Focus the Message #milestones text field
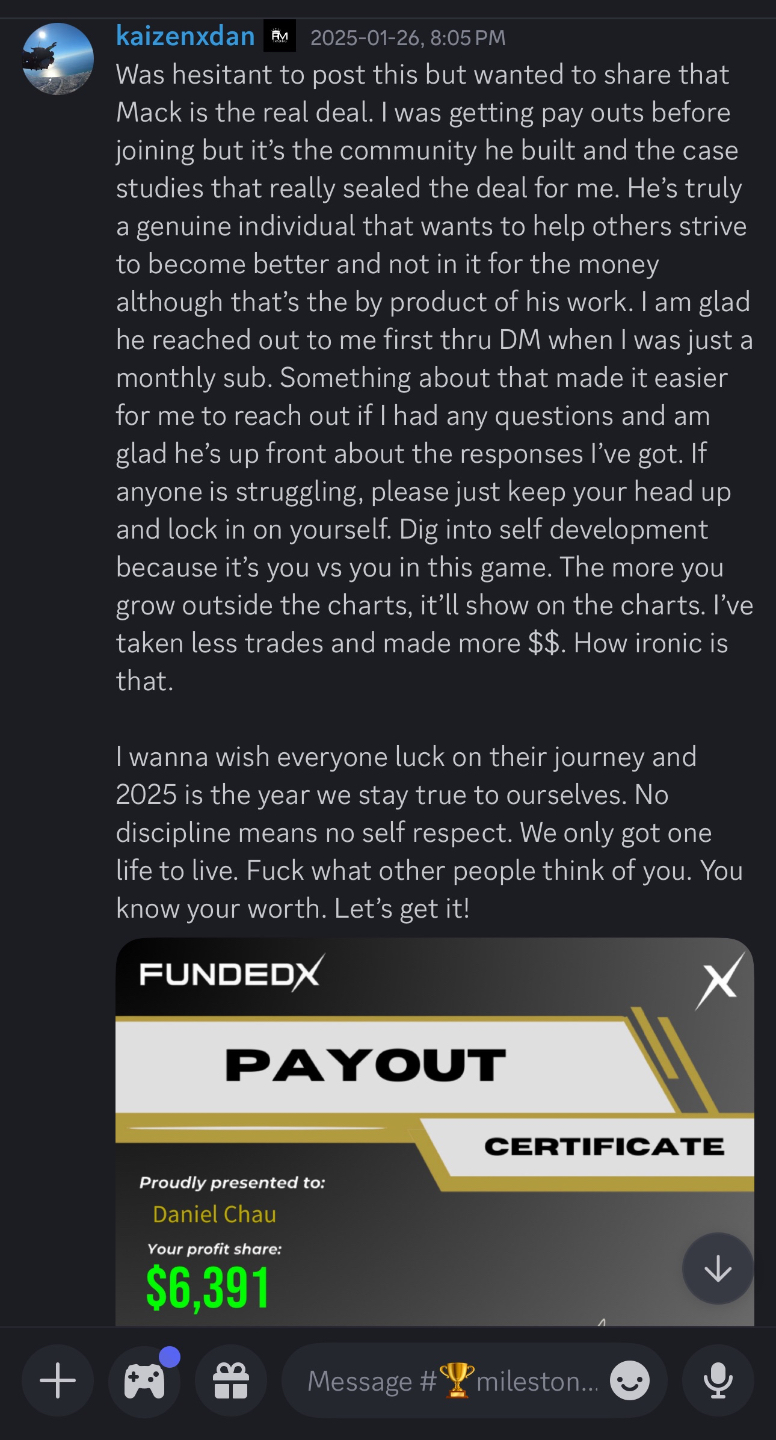This screenshot has height=1440, width=776. [x=450, y=1381]
